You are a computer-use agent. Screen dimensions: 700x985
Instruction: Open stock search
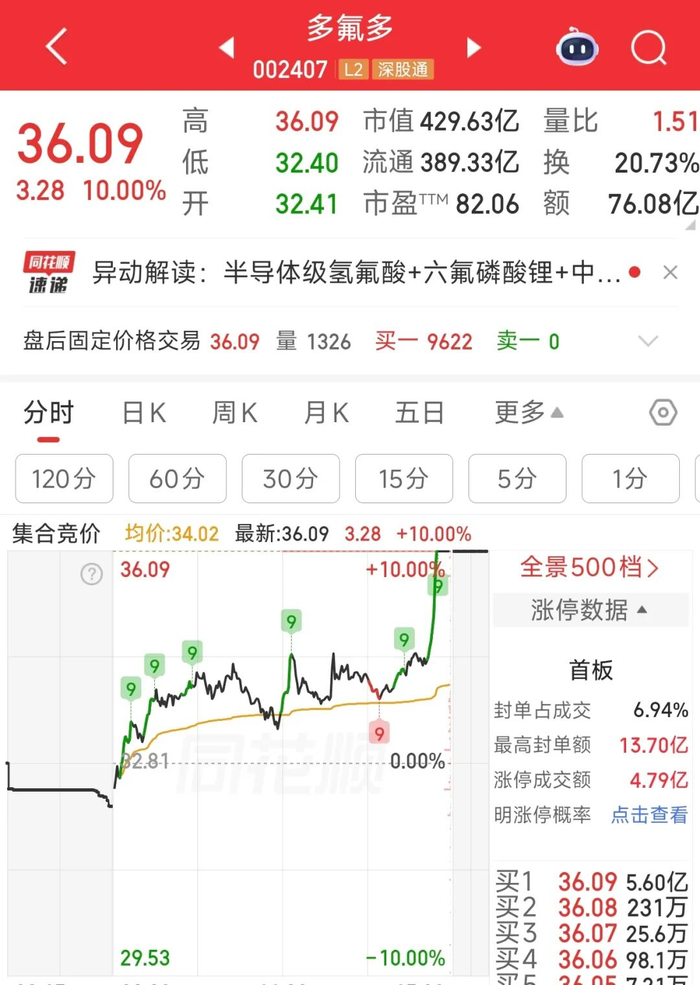(648, 47)
